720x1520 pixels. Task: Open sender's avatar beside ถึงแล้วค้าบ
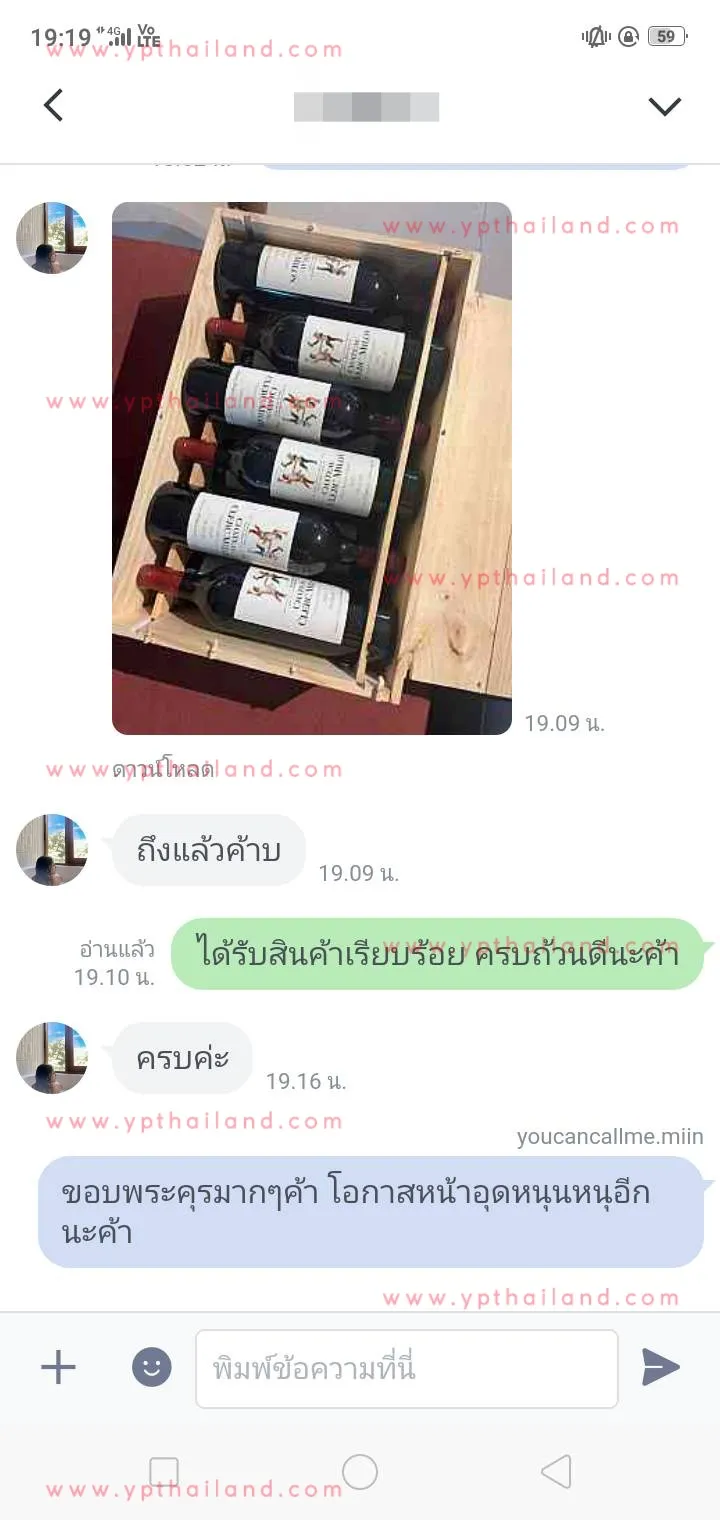coord(52,850)
